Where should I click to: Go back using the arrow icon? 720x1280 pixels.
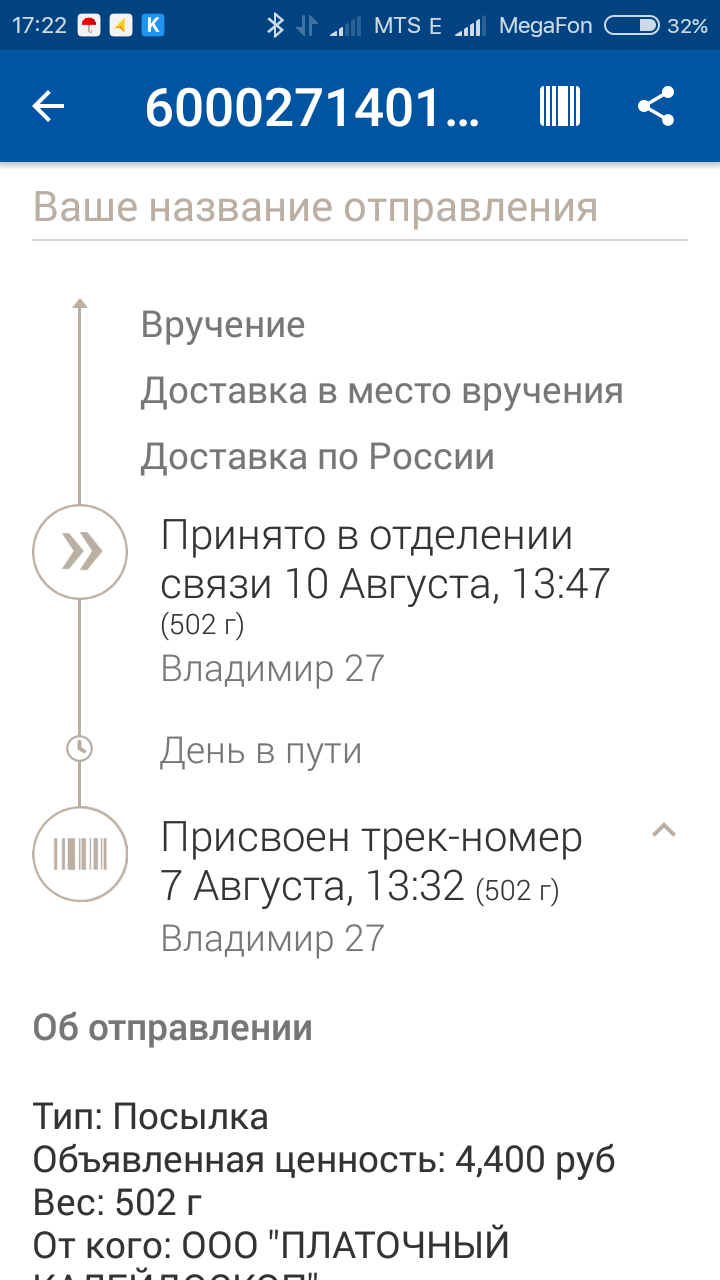coord(48,106)
